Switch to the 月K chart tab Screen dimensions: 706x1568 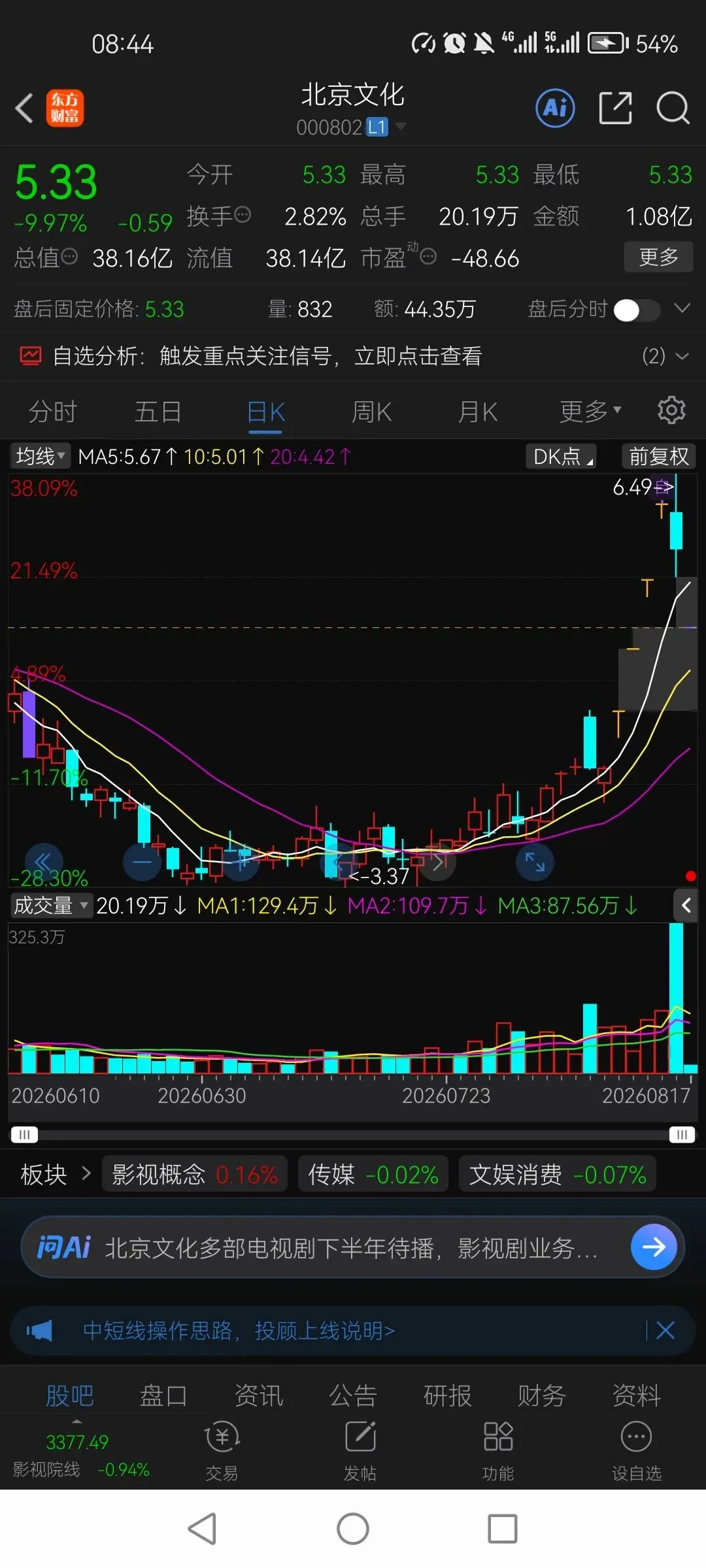pyautogui.click(x=478, y=412)
